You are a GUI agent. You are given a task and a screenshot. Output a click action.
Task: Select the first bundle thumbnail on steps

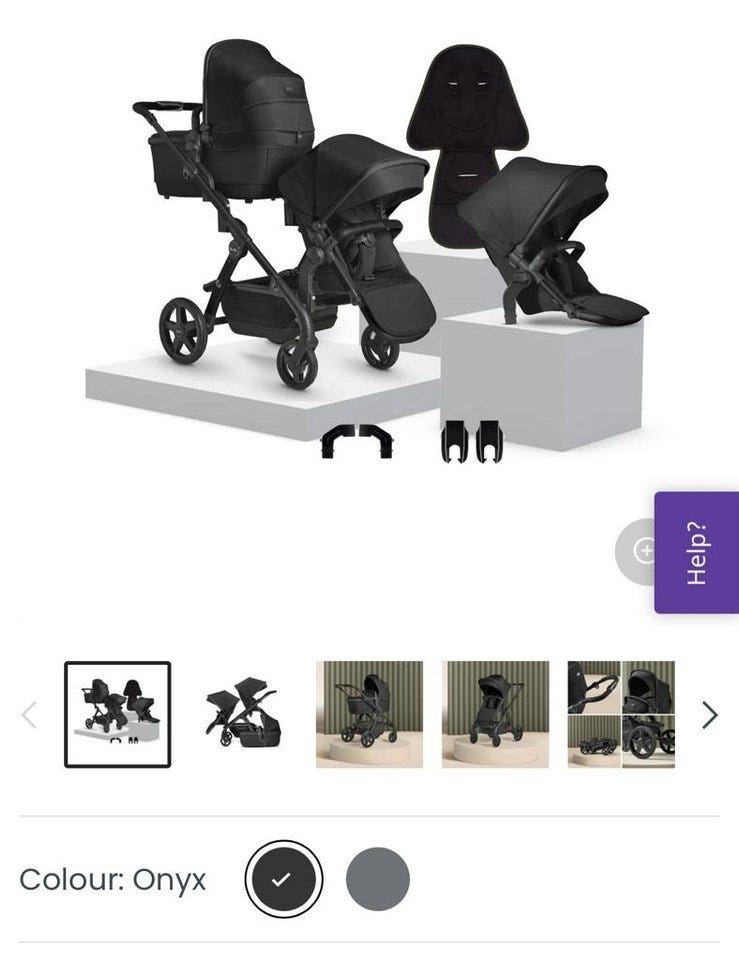point(118,715)
